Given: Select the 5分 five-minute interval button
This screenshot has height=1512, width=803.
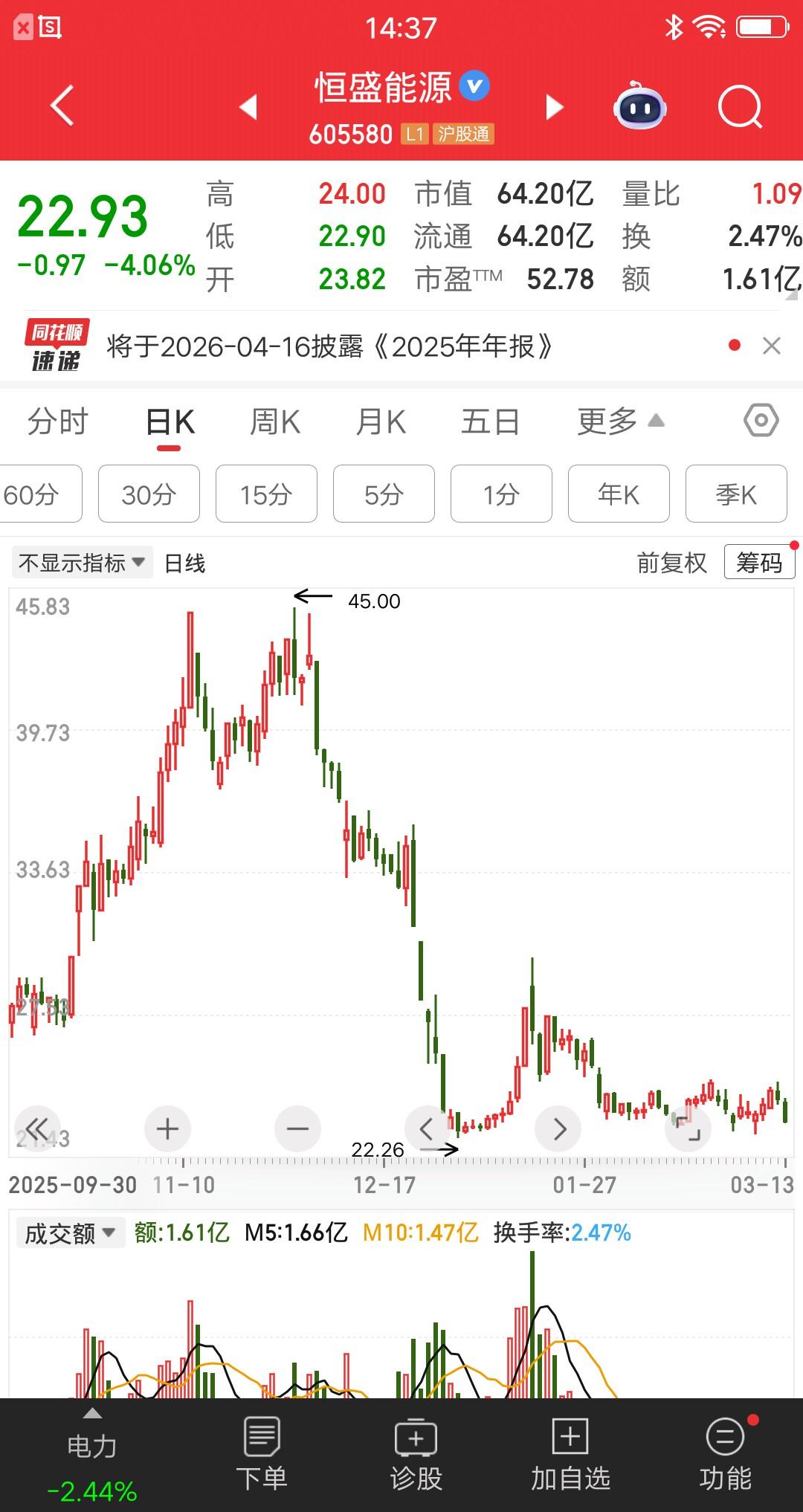Looking at the screenshot, I should pyautogui.click(x=384, y=494).
